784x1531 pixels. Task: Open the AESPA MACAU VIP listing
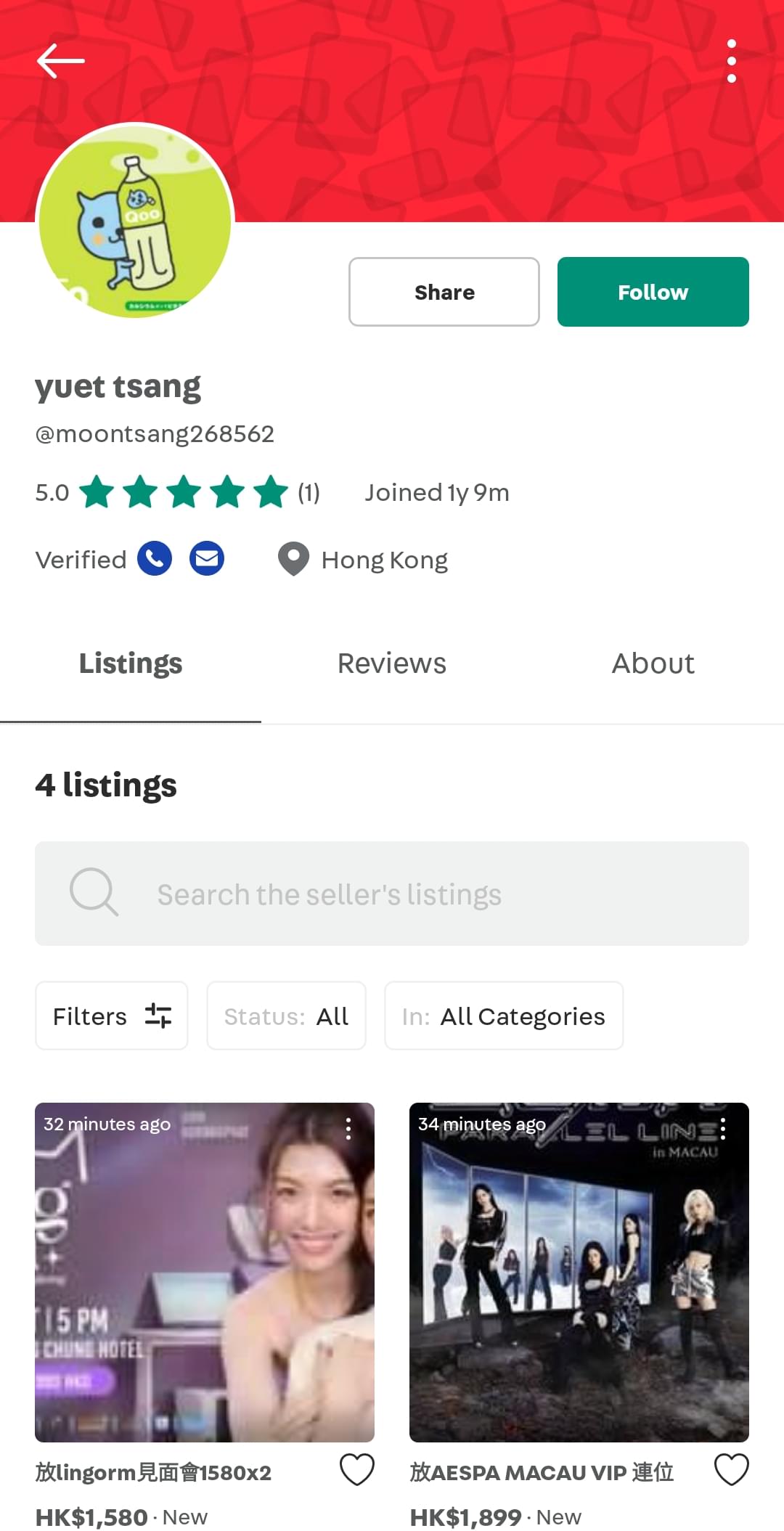(x=579, y=1272)
